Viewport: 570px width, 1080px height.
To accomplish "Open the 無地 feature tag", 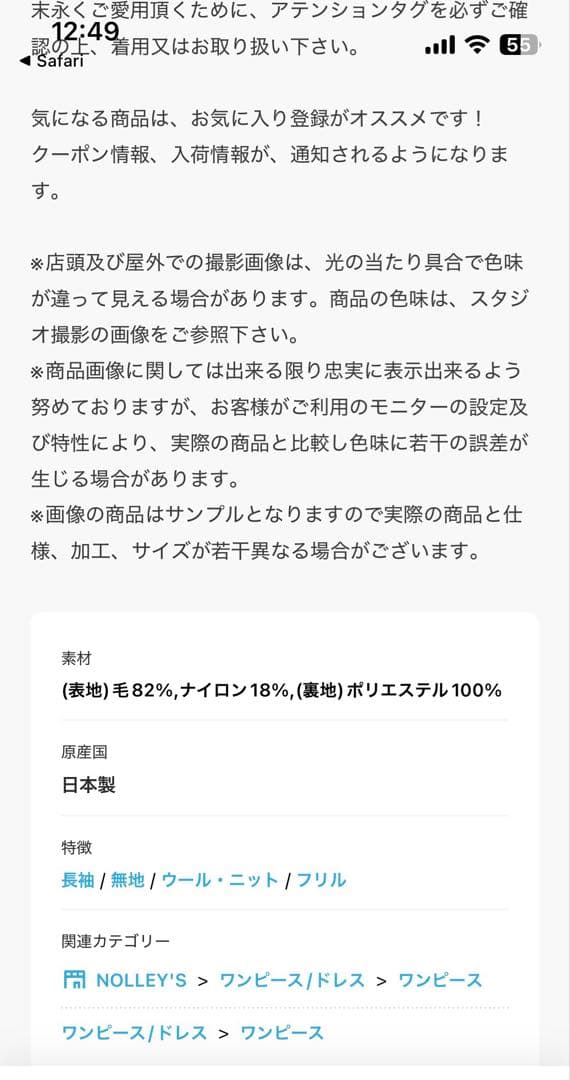I will (128, 880).
